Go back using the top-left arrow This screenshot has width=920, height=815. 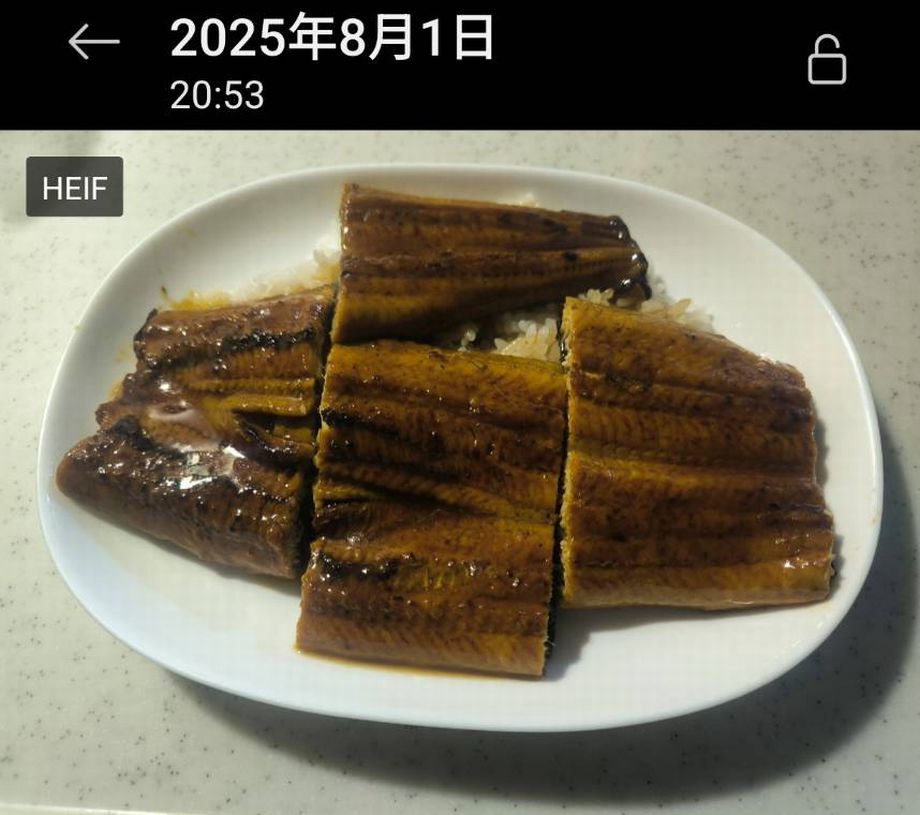(x=93, y=42)
